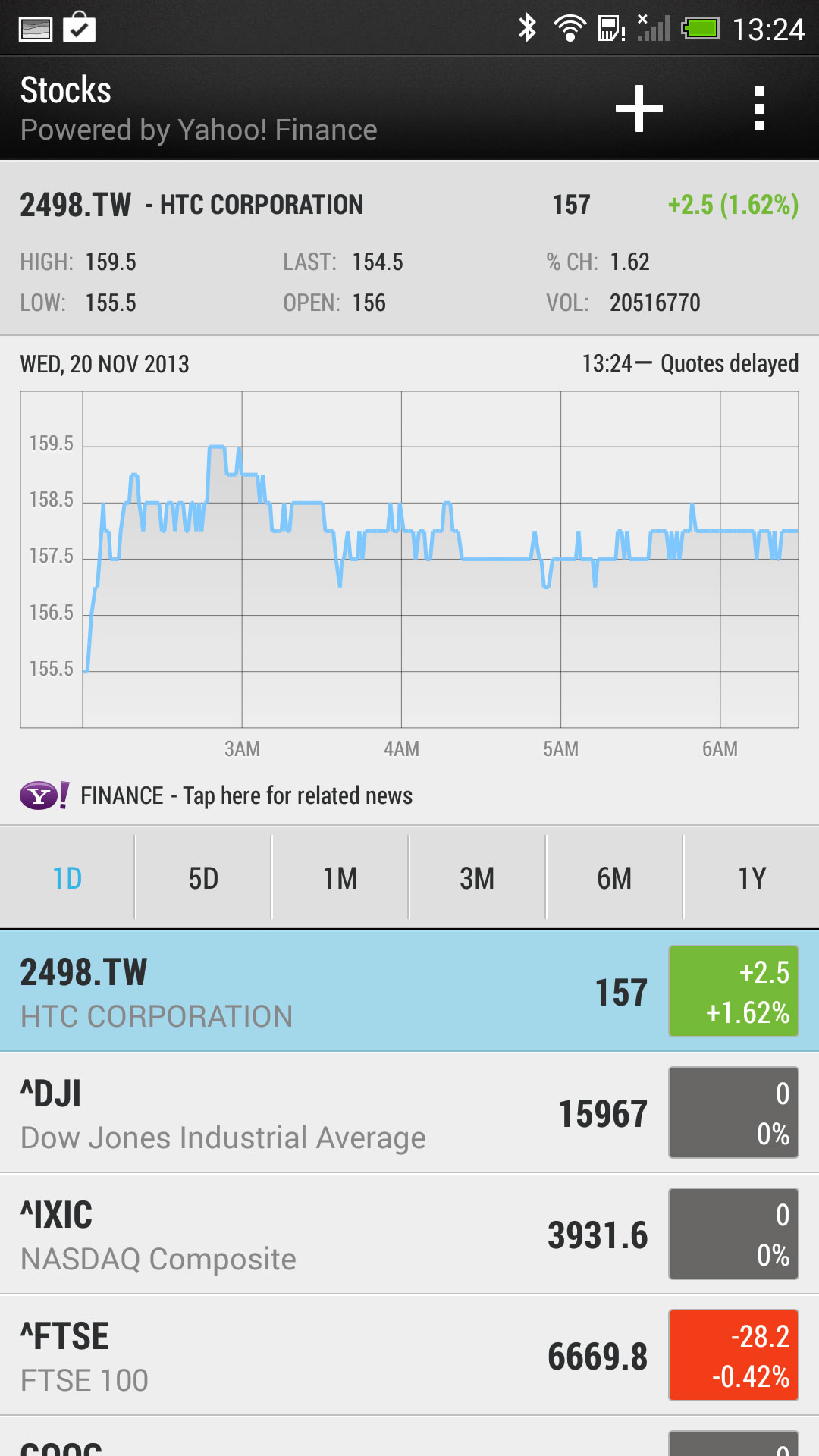This screenshot has height=1456, width=819.
Task: Switch chart to 5D range
Action: point(203,878)
